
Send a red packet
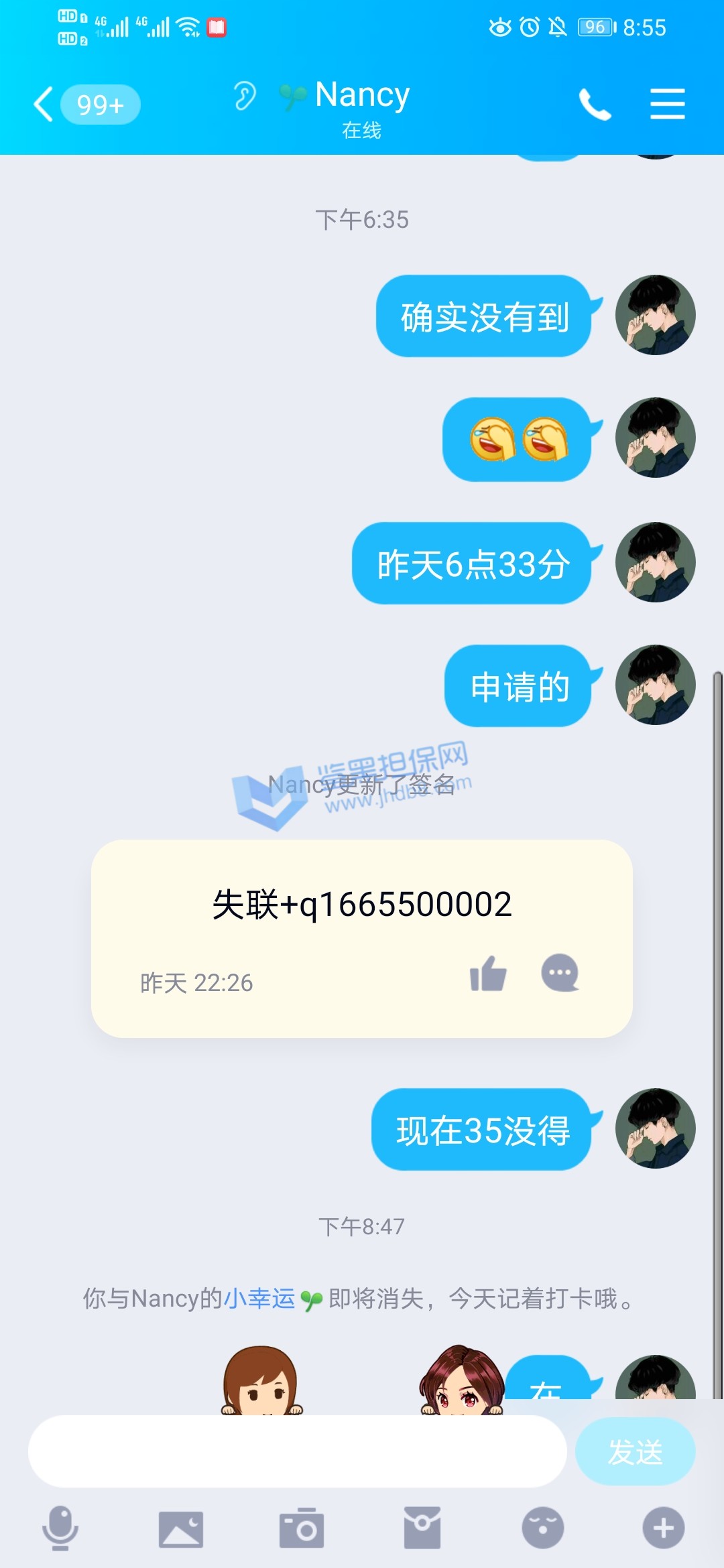(422, 1528)
